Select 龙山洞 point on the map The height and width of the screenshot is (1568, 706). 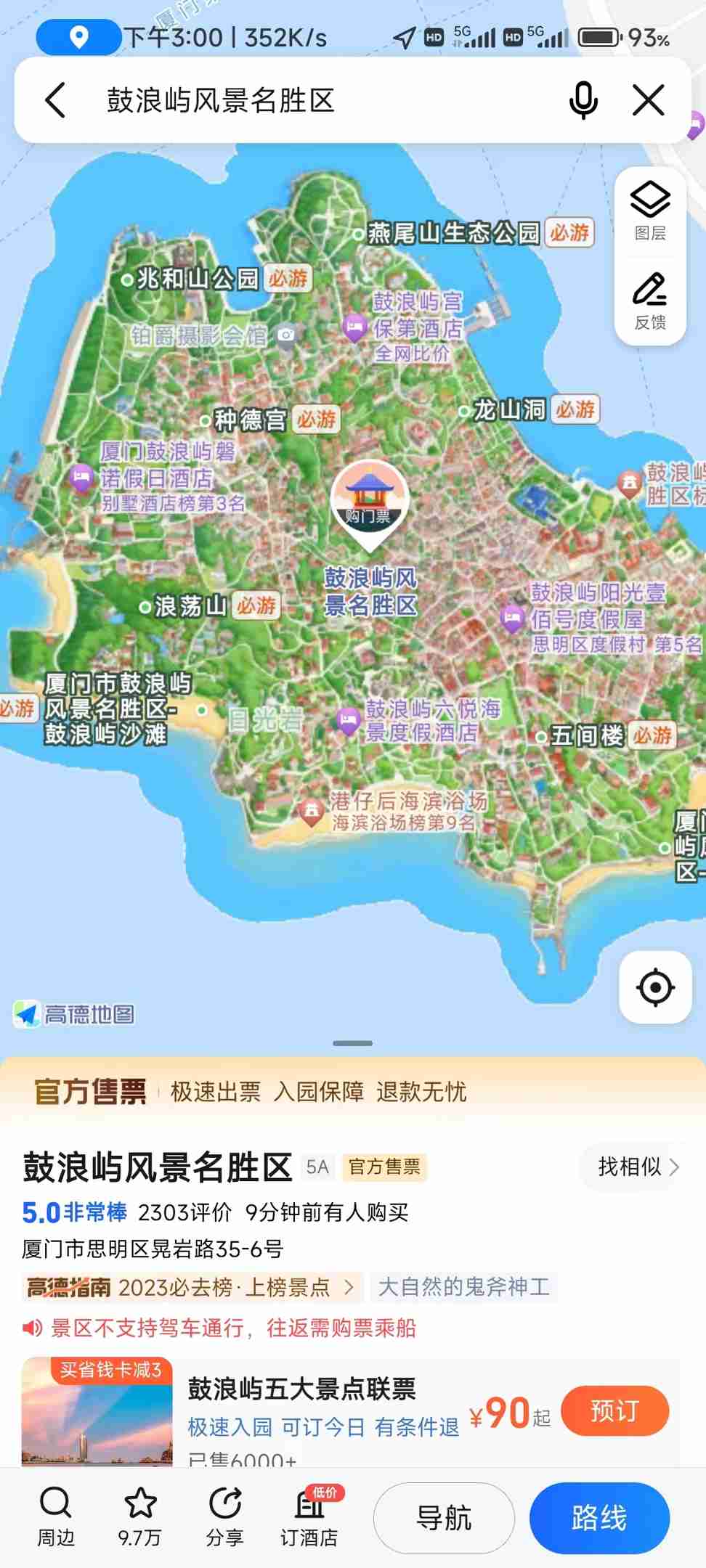pos(508,410)
